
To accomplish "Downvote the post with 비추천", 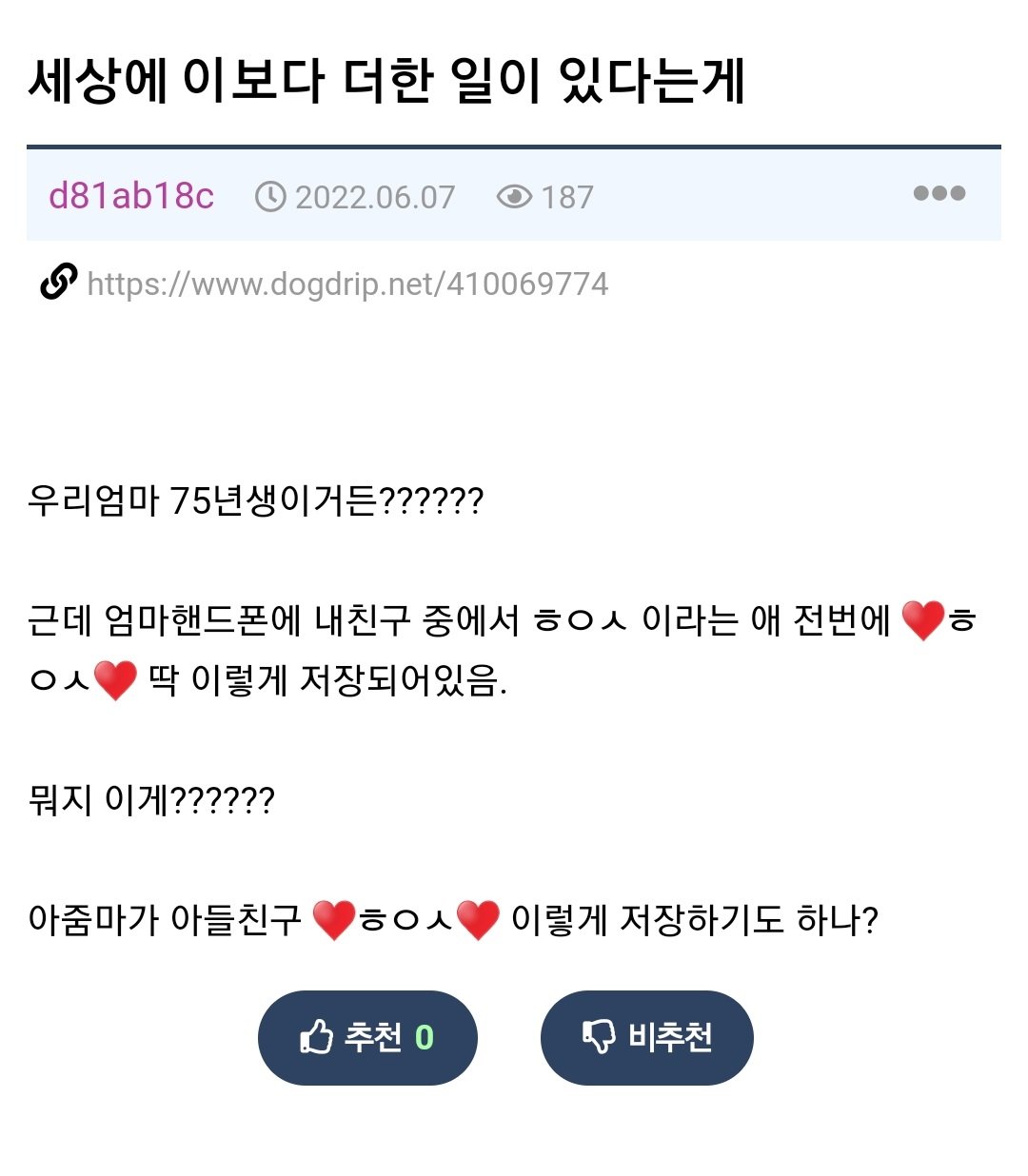I will (x=647, y=1037).
